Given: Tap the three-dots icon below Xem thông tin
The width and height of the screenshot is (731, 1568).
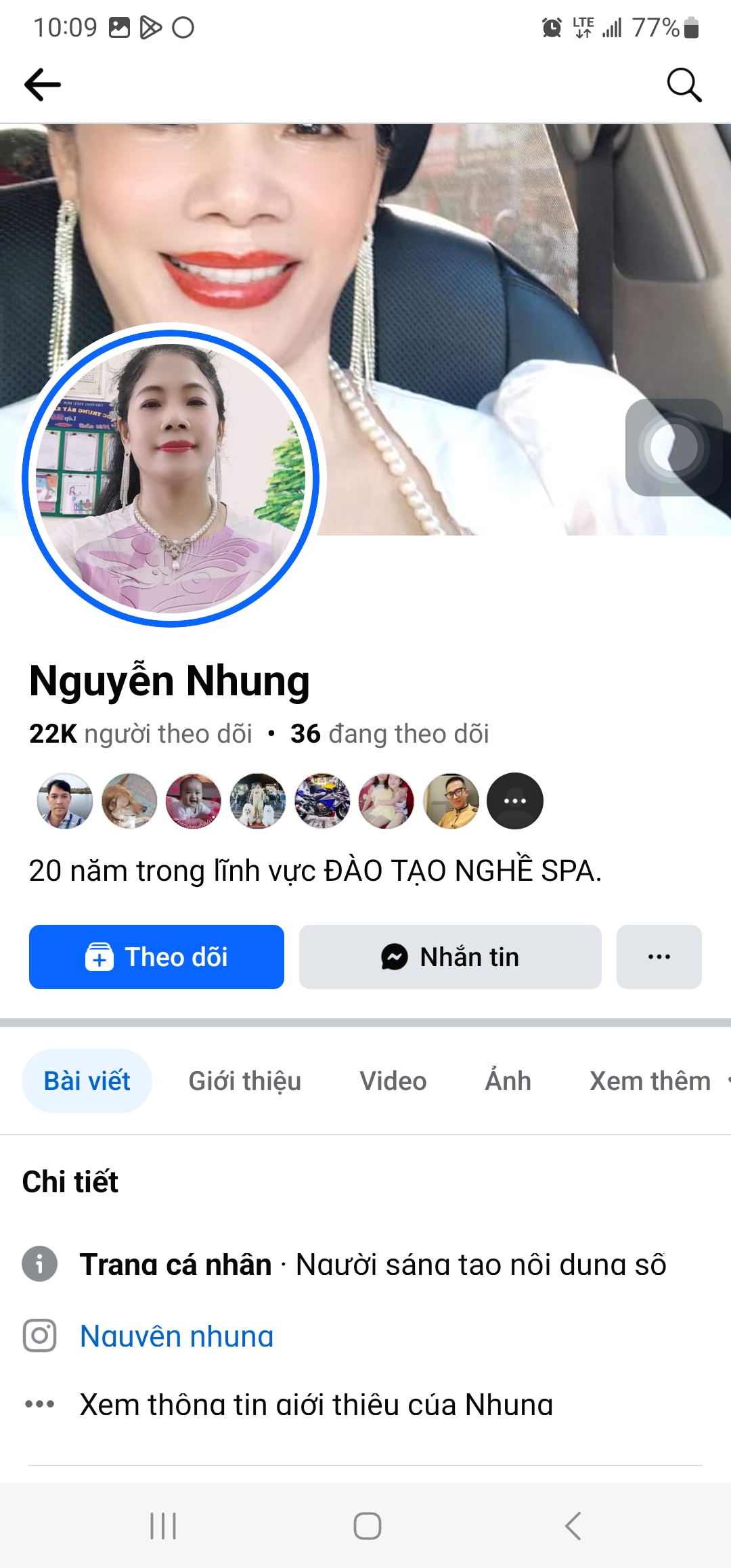Looking at the screenshot, I should pos(40,1403).
